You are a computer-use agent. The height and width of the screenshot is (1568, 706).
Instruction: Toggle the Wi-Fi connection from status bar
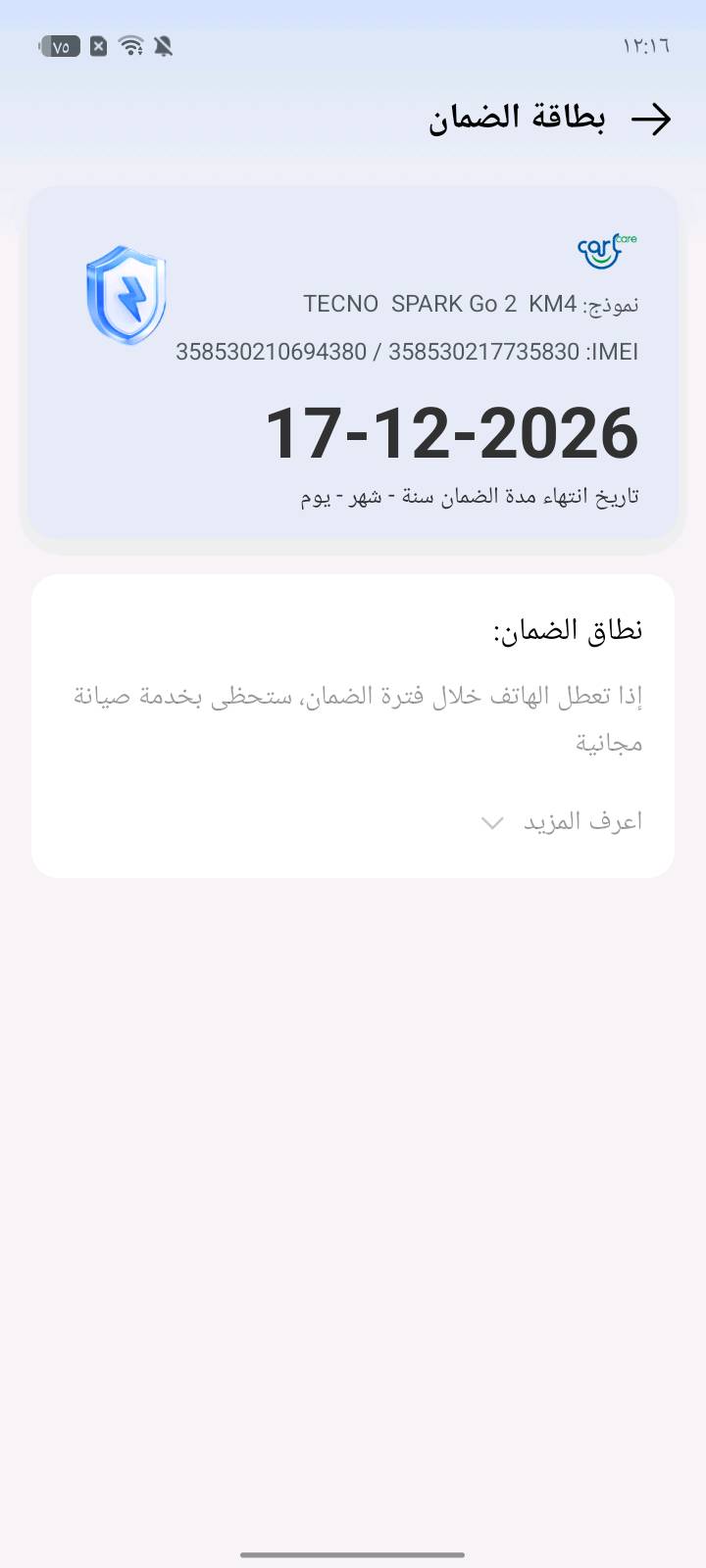coord(130,44)
